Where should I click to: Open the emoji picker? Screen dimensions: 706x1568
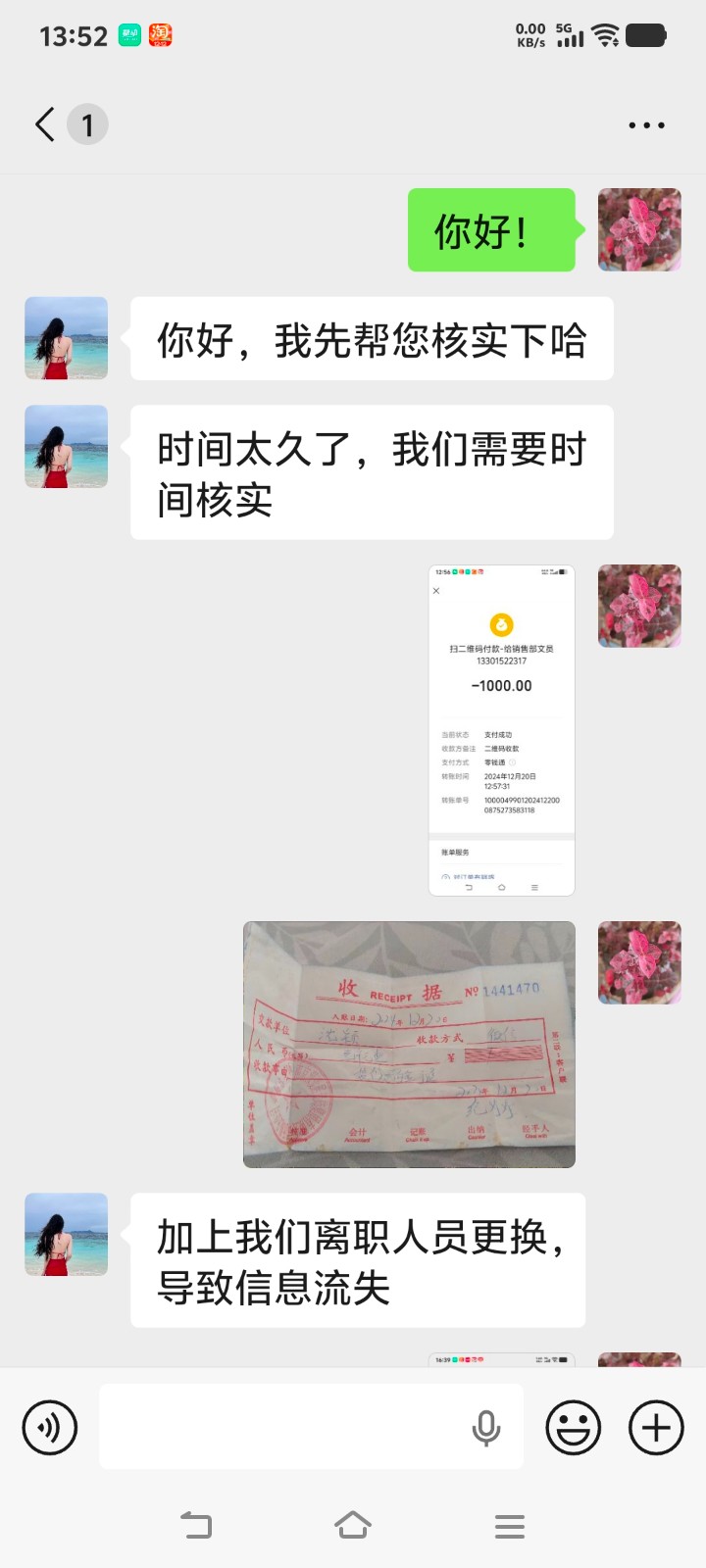point(573,1427)
